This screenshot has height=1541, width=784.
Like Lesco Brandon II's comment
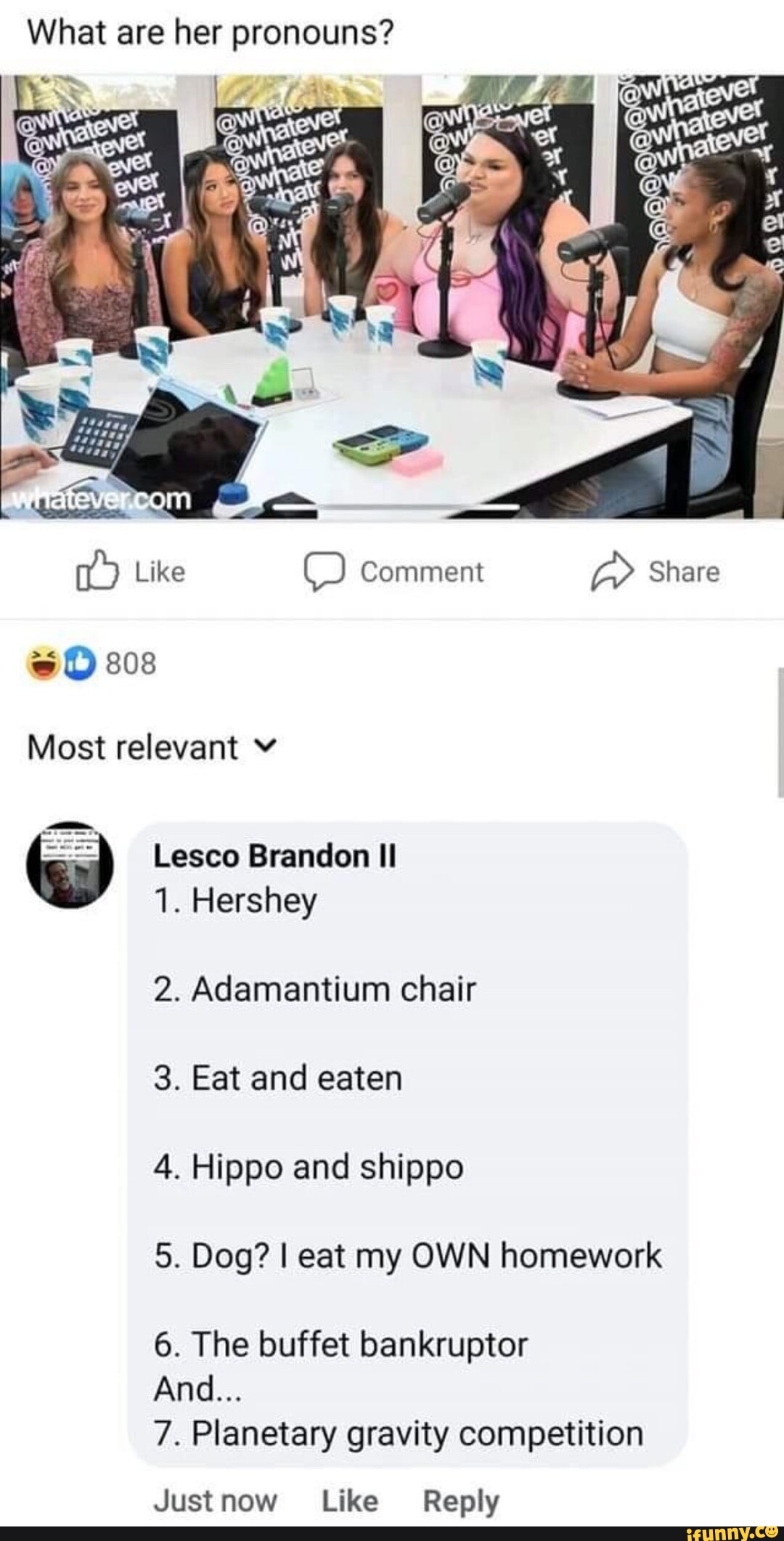pos(350,1500)
